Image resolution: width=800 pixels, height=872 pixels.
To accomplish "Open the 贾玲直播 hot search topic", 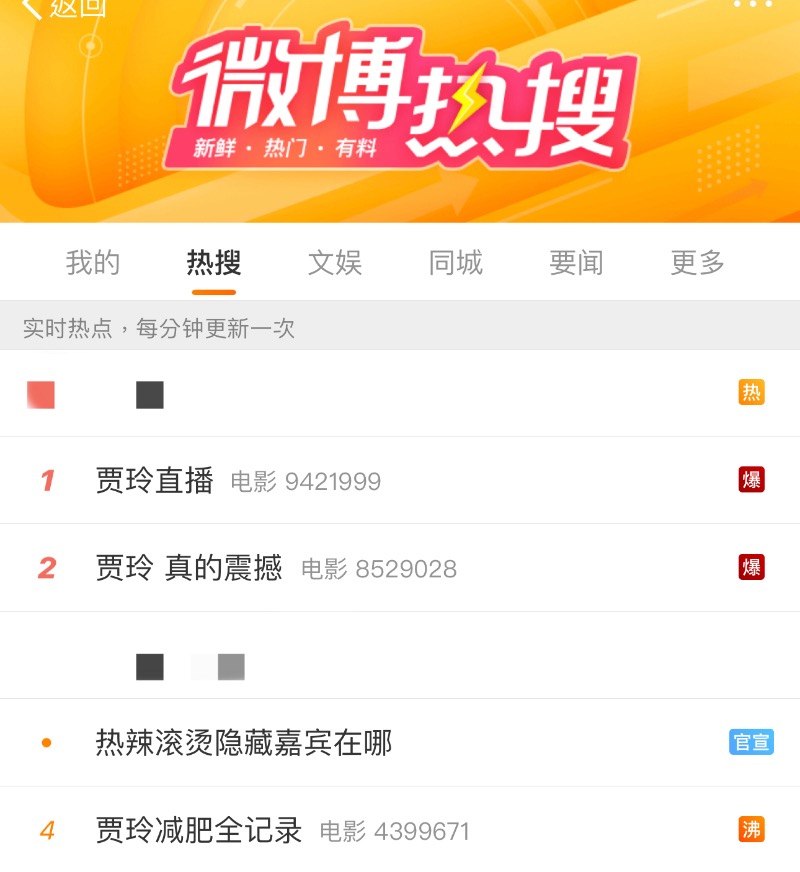I will (155, 481).
